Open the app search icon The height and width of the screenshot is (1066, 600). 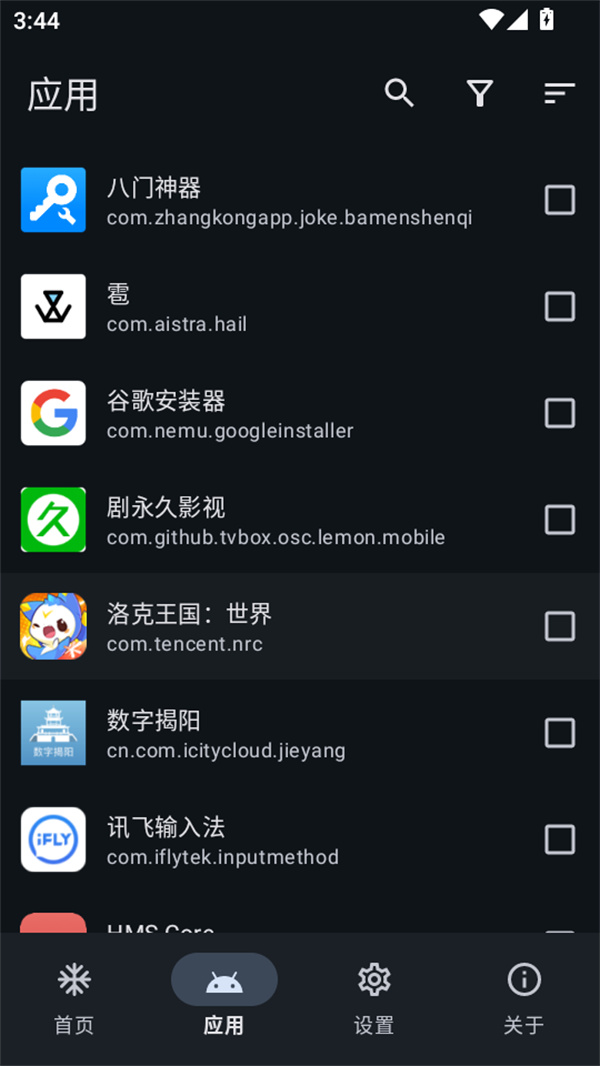399,93
